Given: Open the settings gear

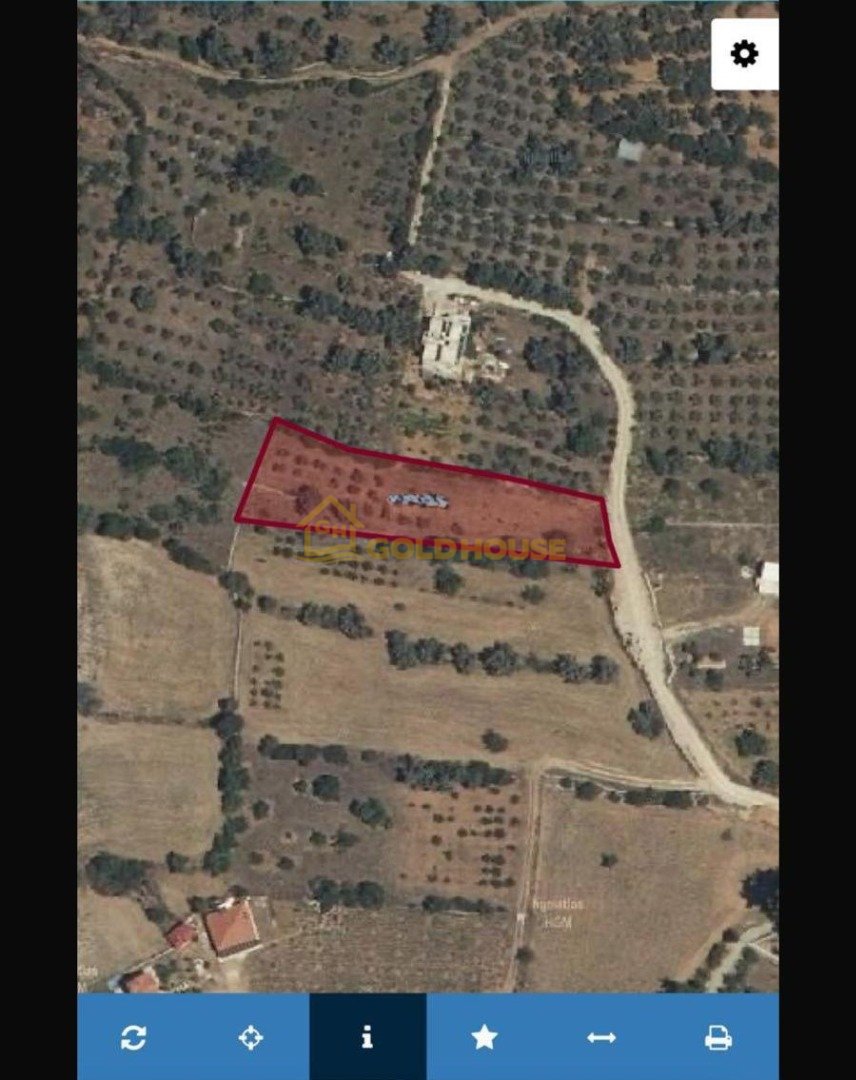Looking at the screenshot, I should click(x=744, y=54).
